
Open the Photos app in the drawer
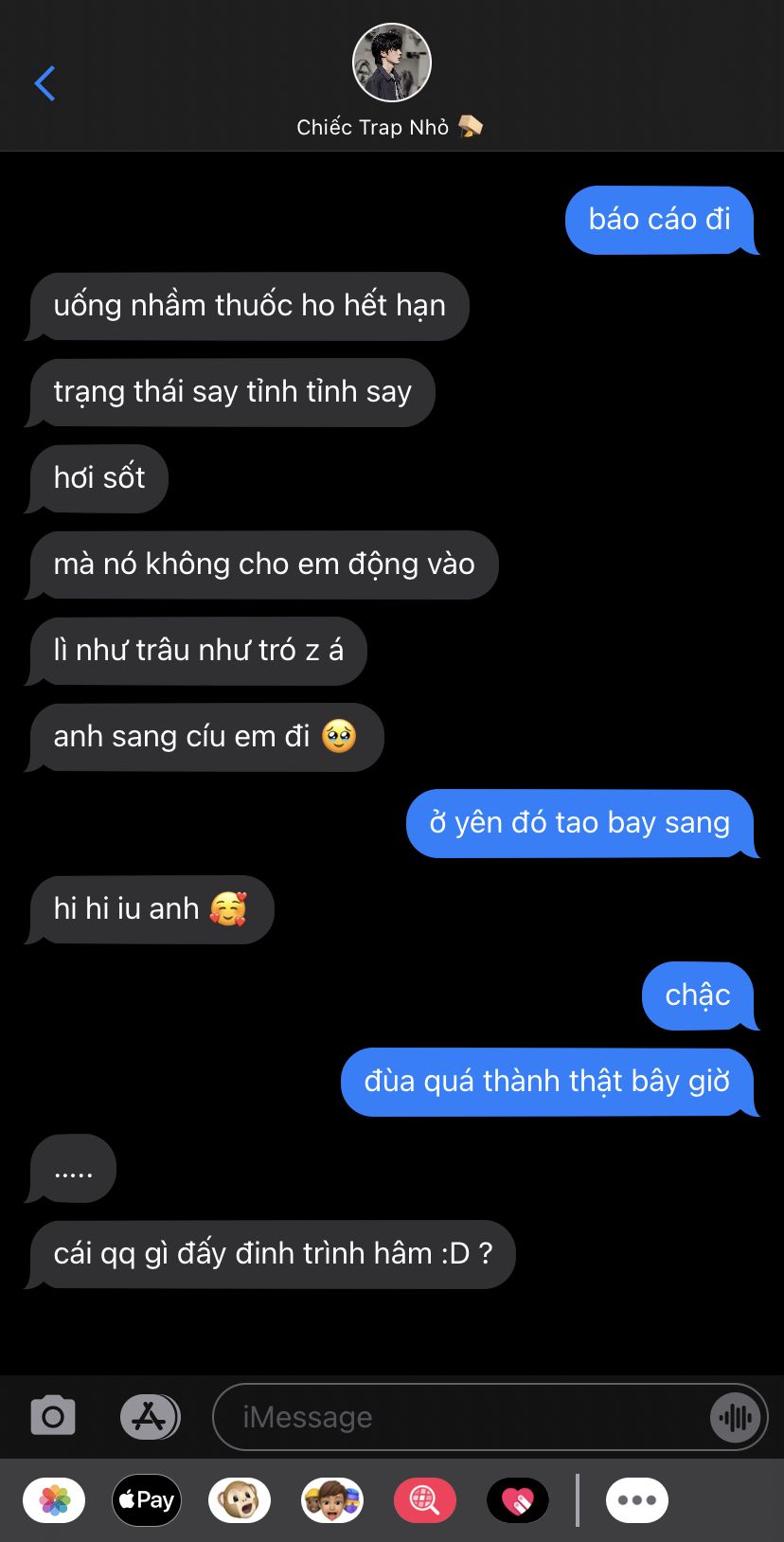pos(54,1500)
